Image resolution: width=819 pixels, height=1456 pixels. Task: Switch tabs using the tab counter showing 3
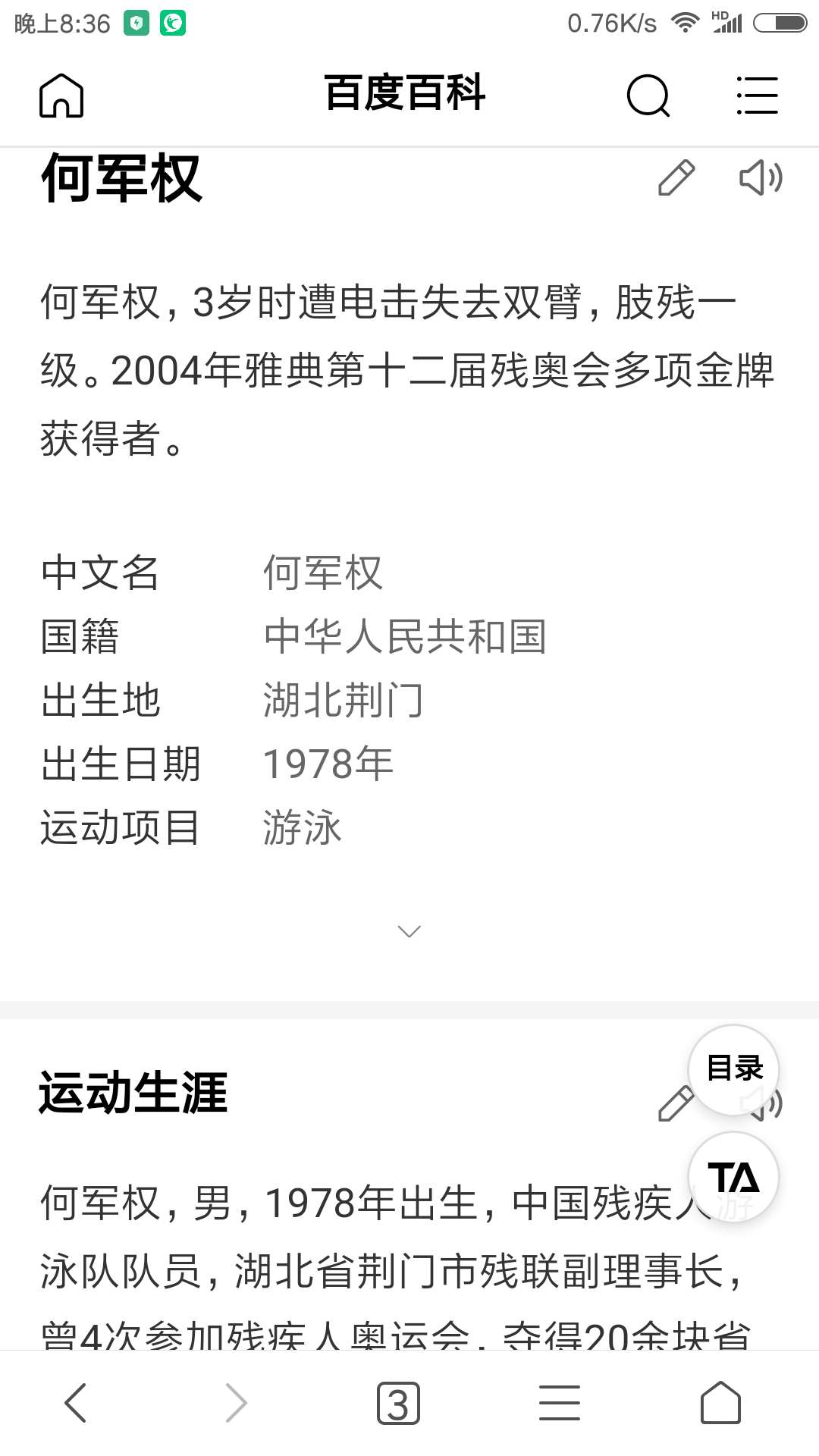coord(397,1402)
